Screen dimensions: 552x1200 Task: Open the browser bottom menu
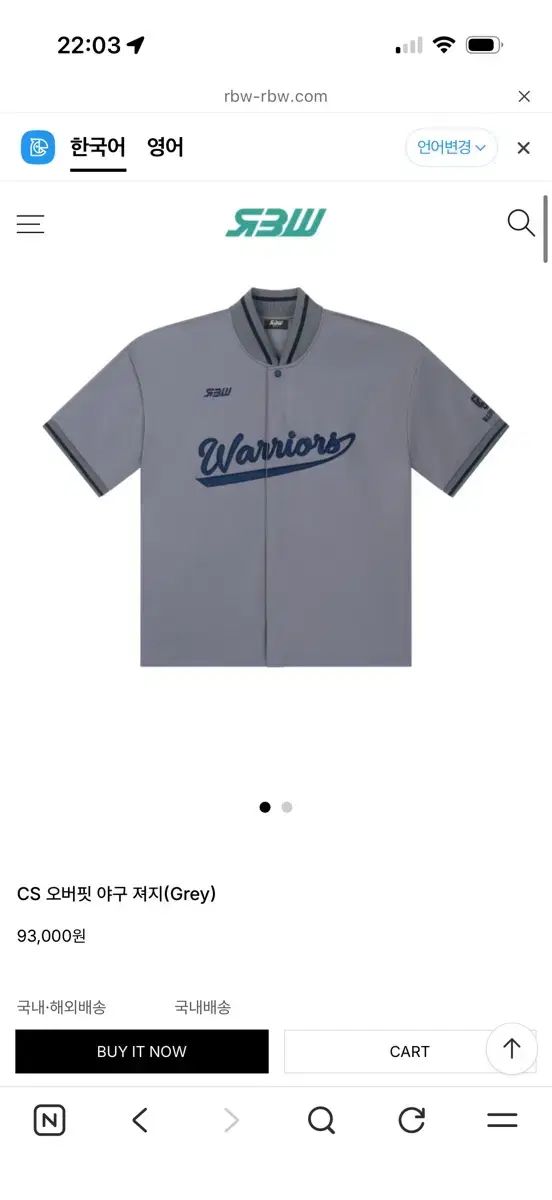[x=502, y=1120]
